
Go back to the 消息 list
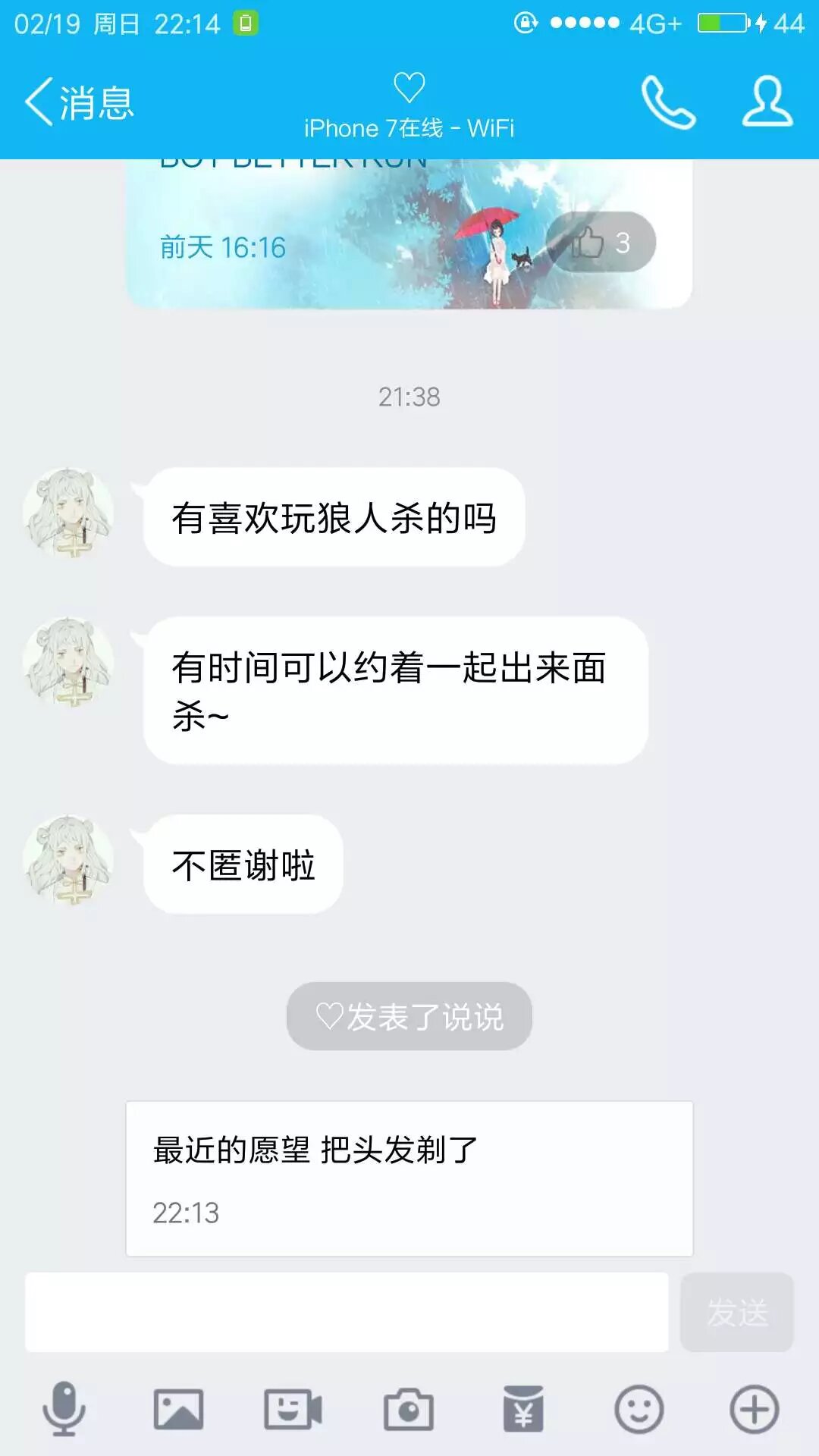79,102
